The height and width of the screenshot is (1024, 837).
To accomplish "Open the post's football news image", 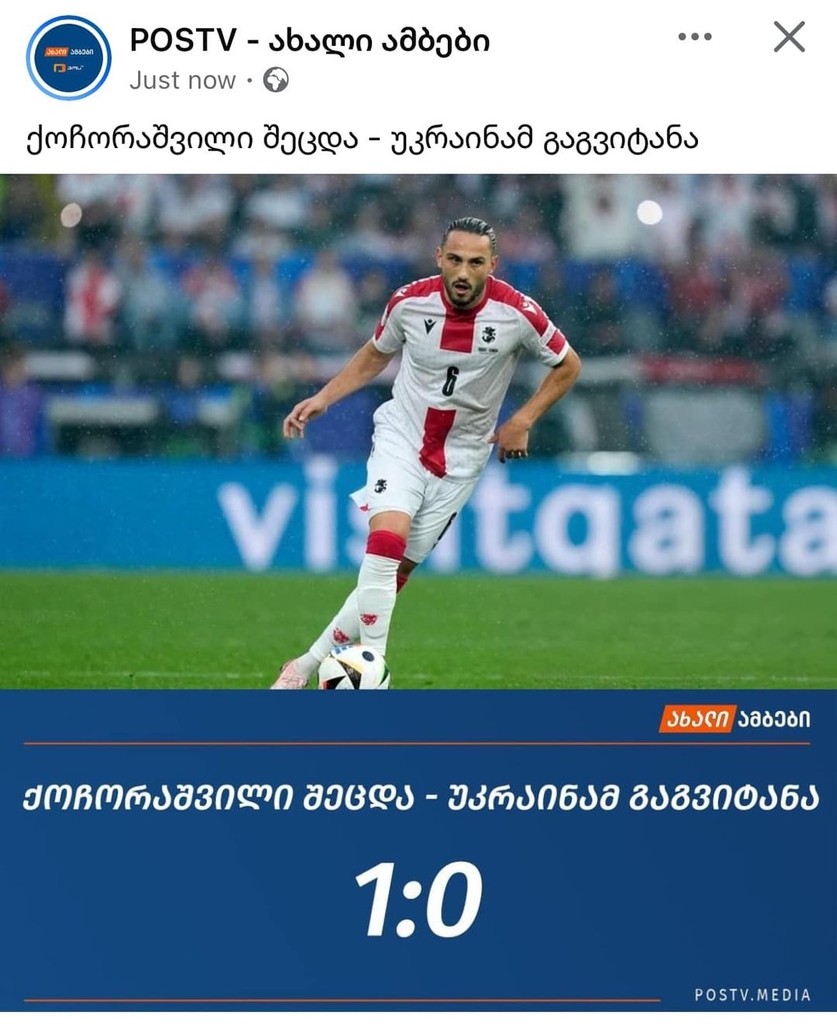I will (418, 590).
